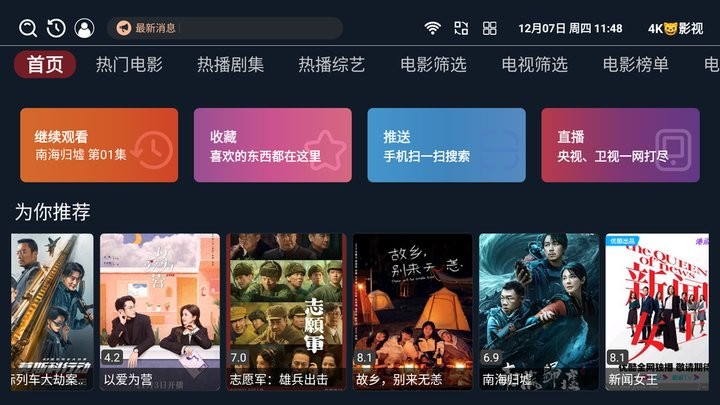Switch to 热播综艺 tab
The height and width of the screenshot is (405, 720).
[x=332, y=65]
